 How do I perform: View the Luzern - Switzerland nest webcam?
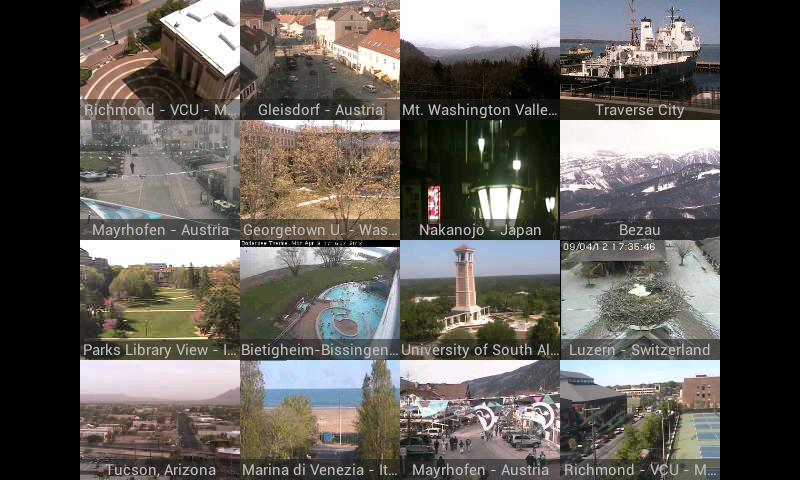point(640,300)
